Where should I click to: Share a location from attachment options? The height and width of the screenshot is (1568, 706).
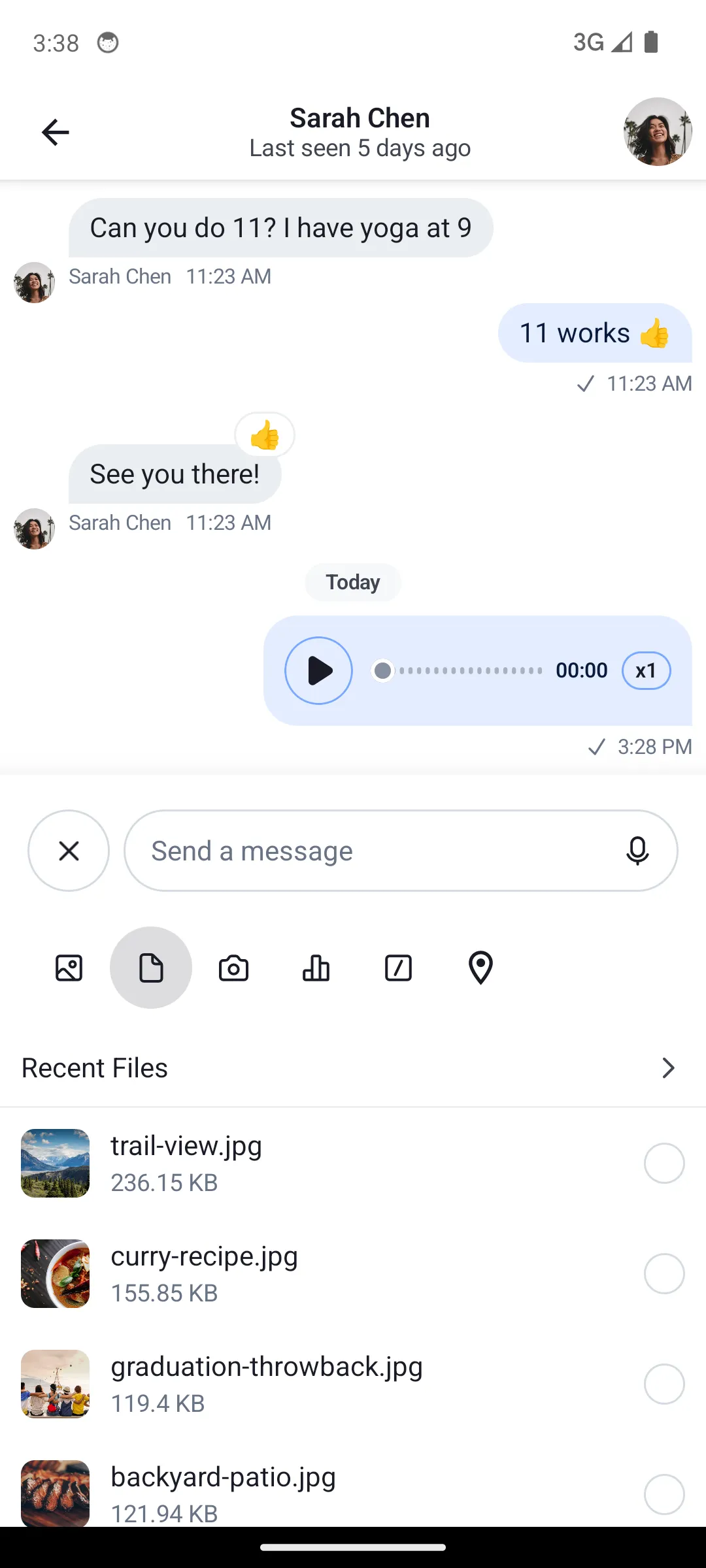480,968
